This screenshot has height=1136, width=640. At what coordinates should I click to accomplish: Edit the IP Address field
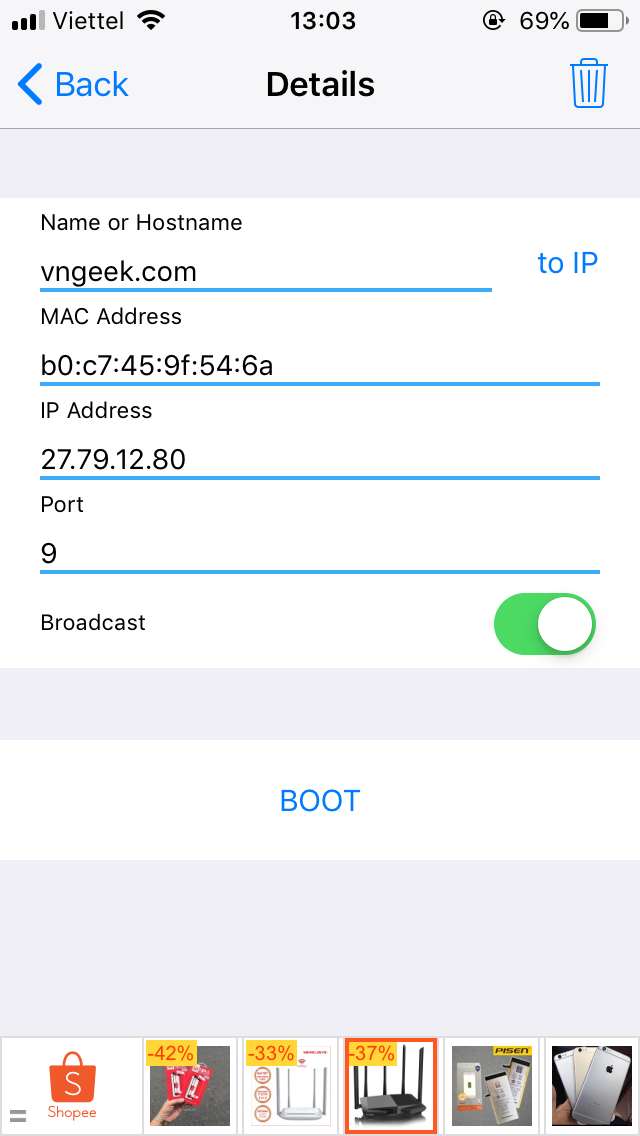click(320, 460)
